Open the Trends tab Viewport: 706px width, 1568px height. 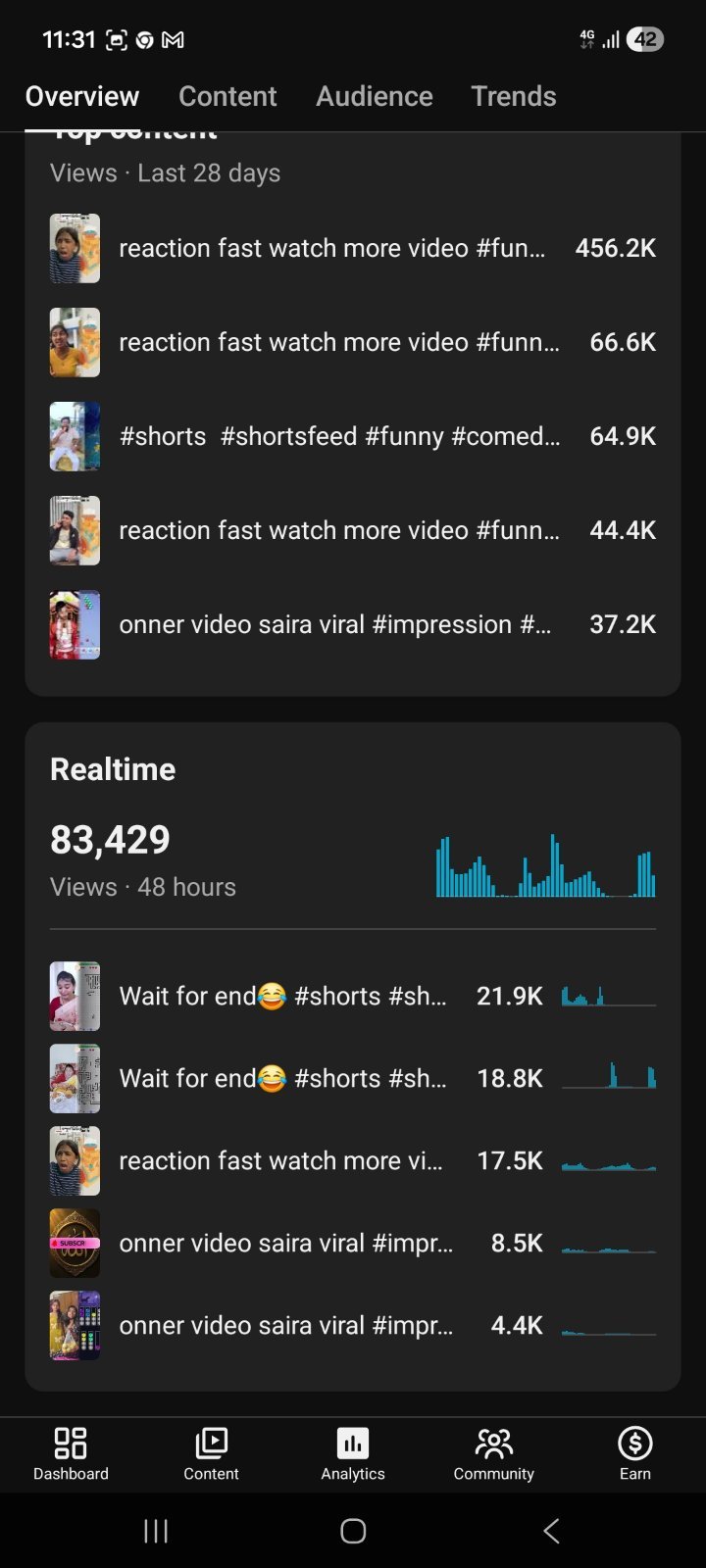click(x=513, y=96)
